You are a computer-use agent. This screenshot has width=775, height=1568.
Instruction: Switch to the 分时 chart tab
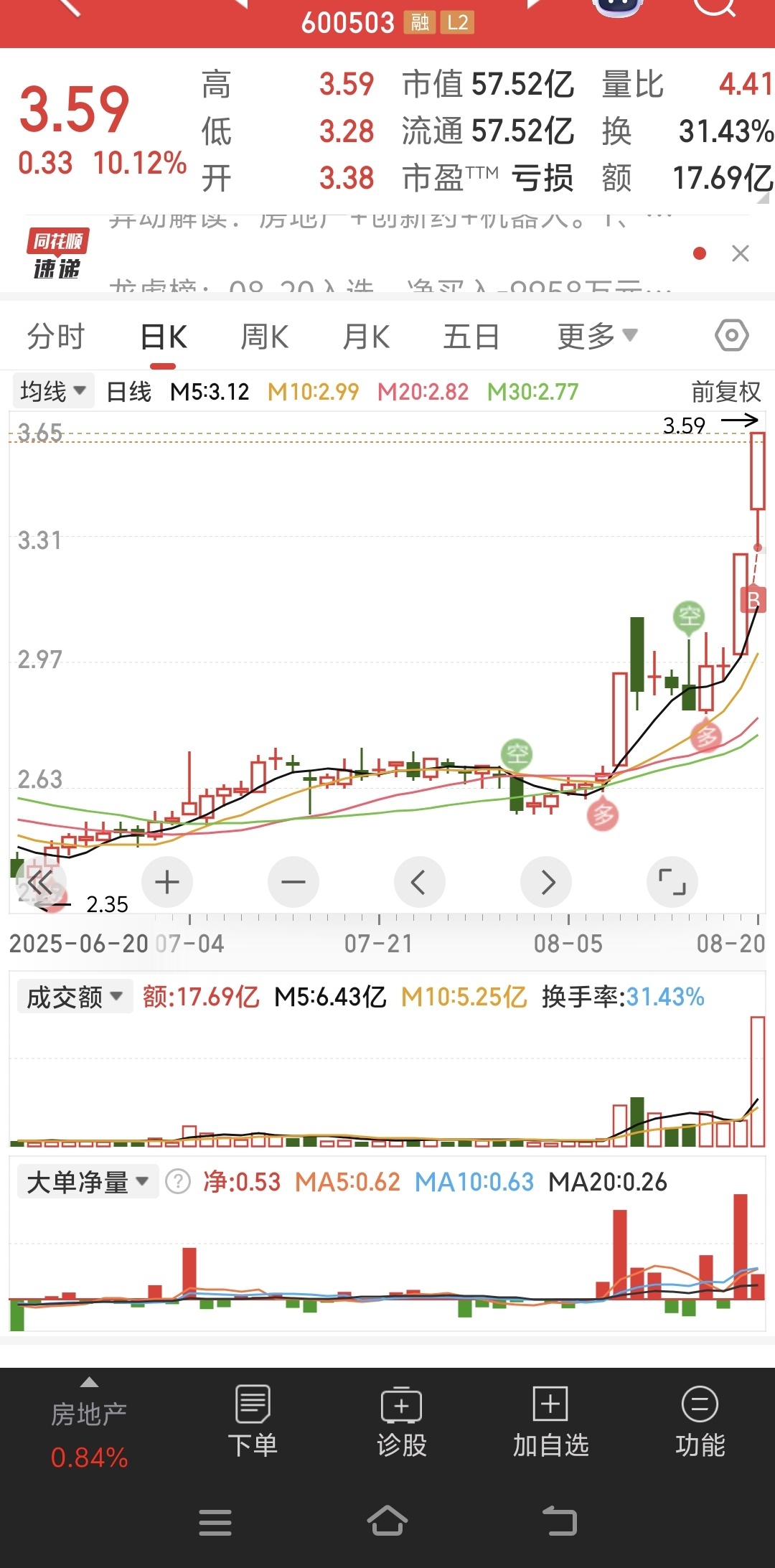(55, 336)
